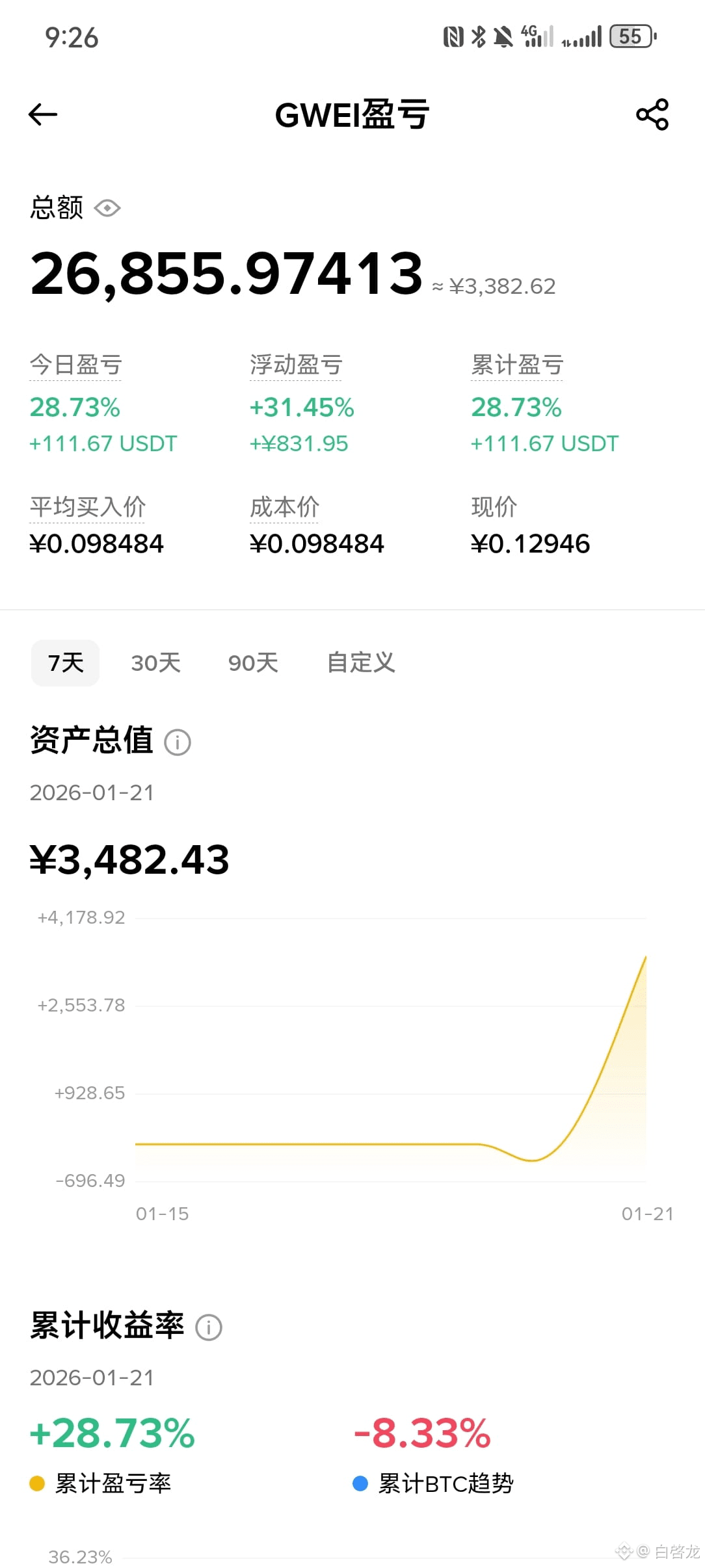Click the back arrow to return
This screenshot has height=1568, width=705.
tap(42, 114)
